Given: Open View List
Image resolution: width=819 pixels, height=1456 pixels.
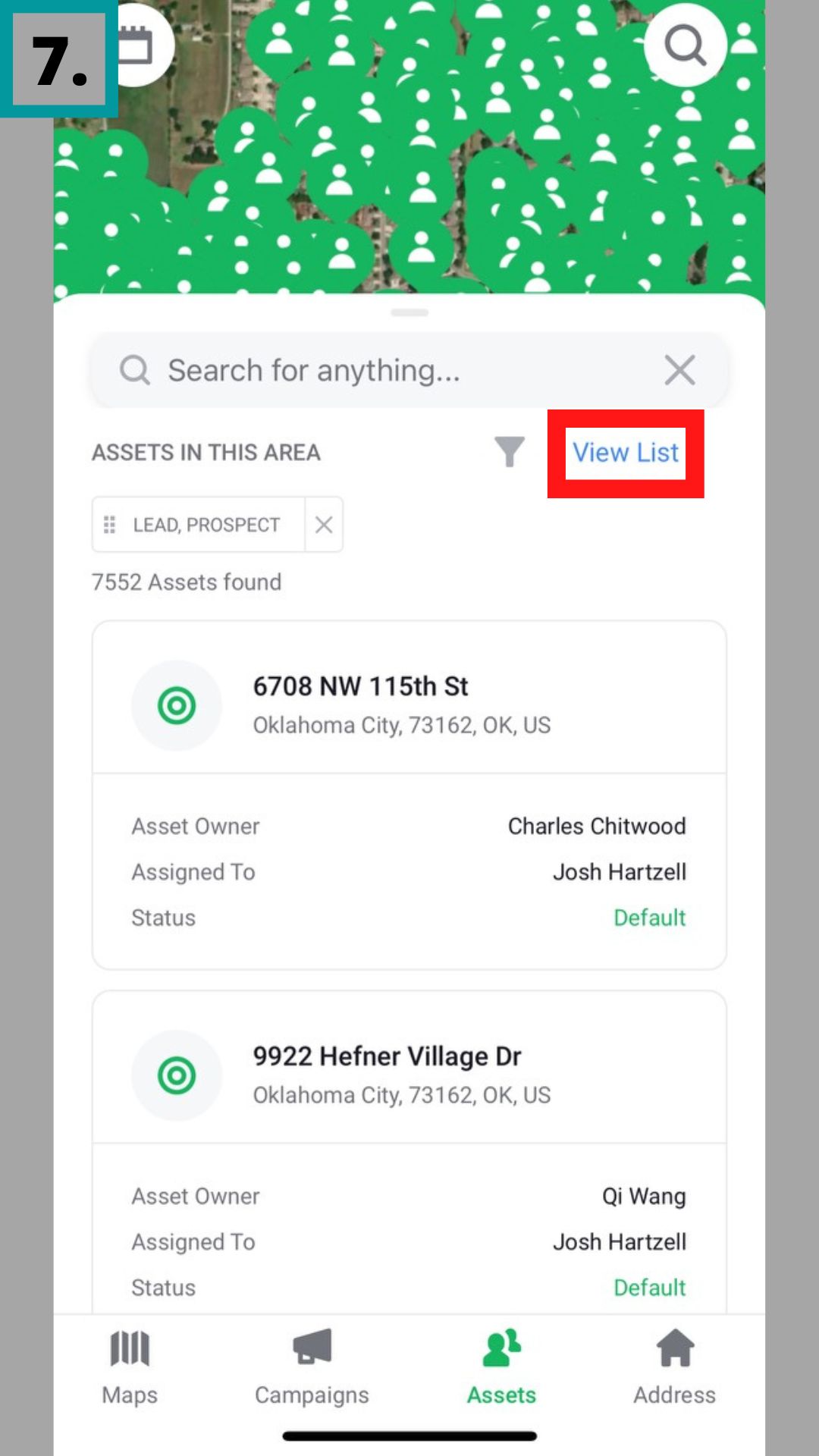Looking at the screenshot, I should point(625,453).
